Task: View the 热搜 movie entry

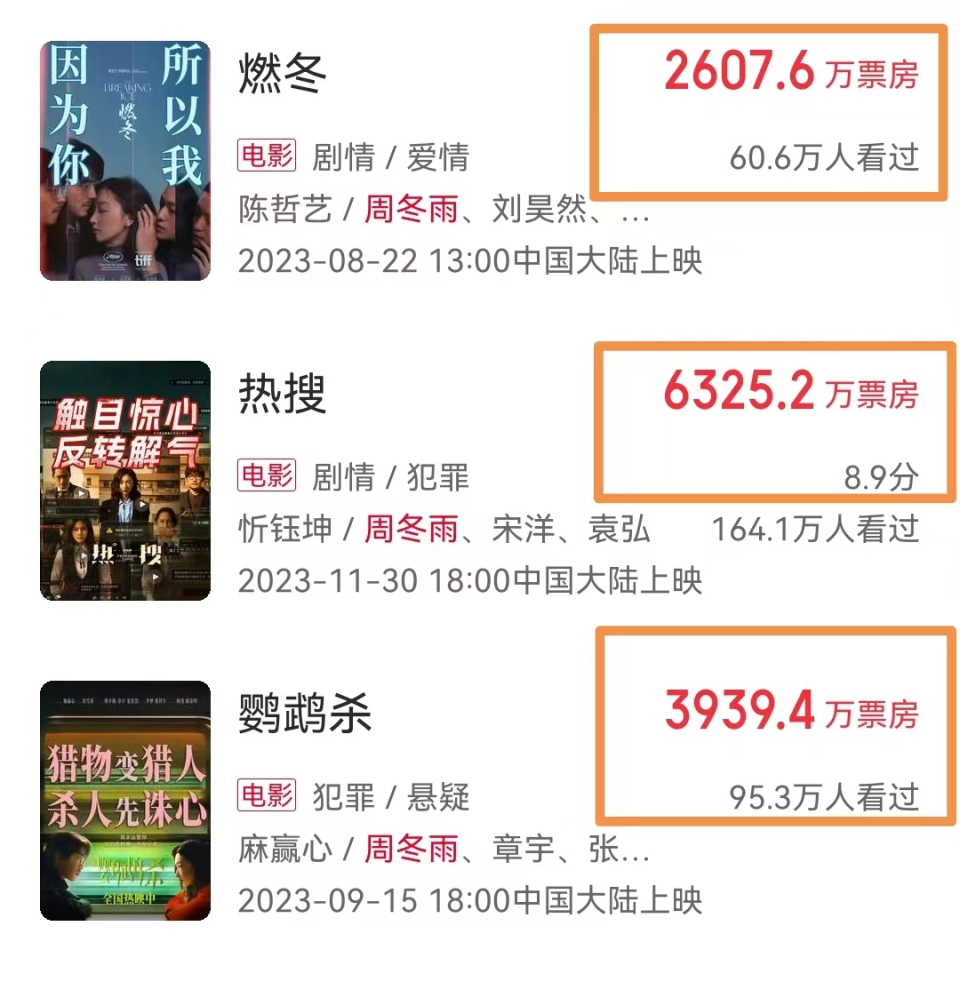Action: click(283, 395)
